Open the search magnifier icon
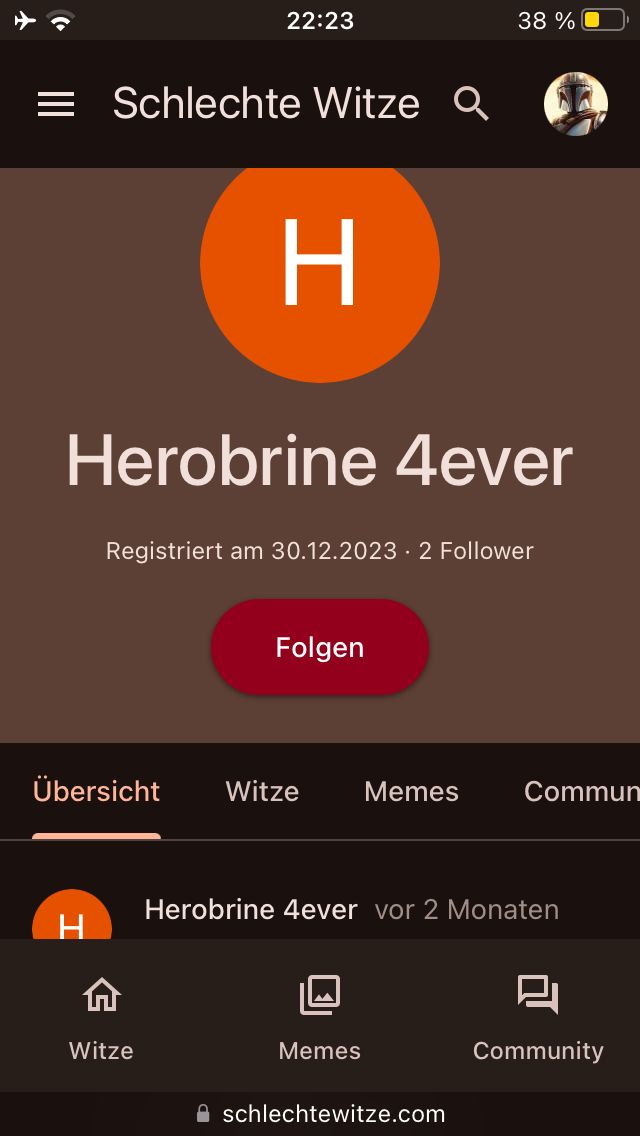Image resolution: width=640 pixels, height=1136 pixels. point(471,104)
